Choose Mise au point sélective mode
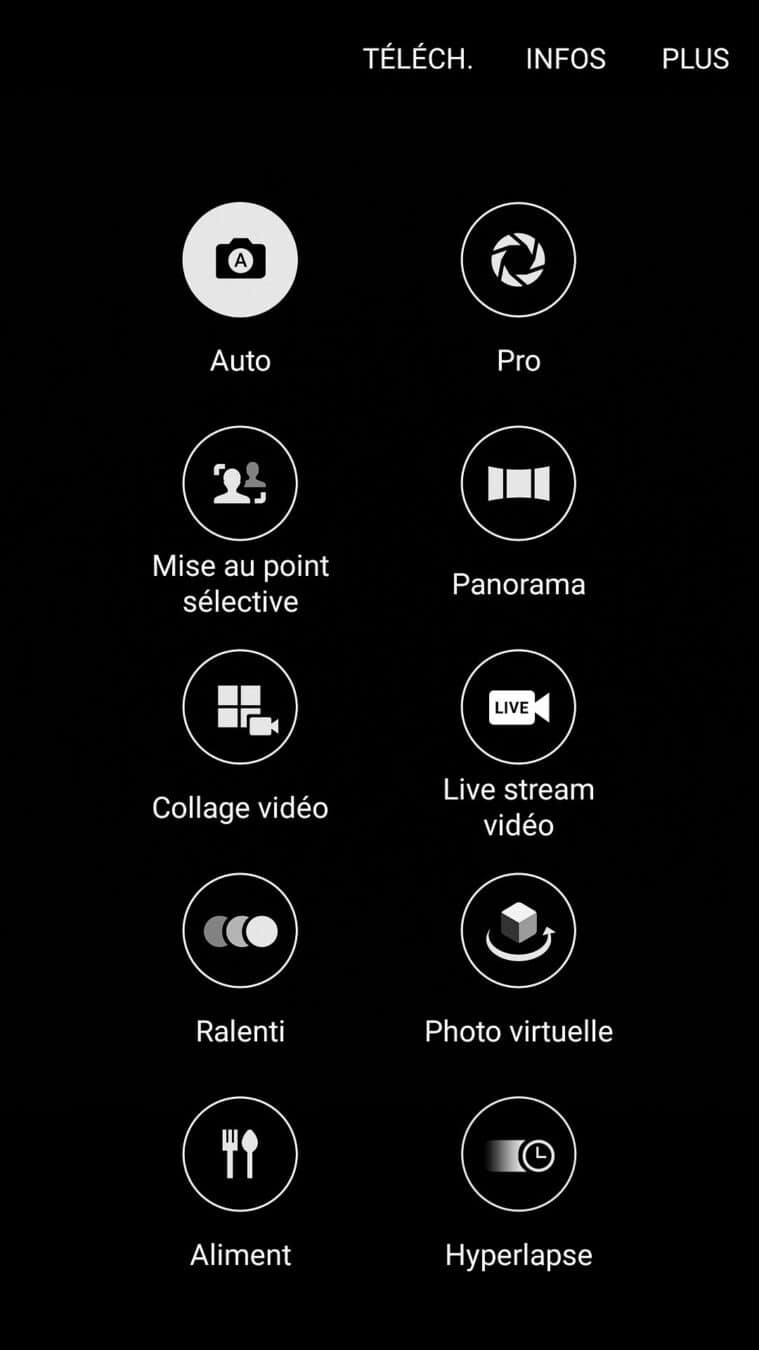The width and height of the screenshot is (759, 1350). (x=240, y=484)
